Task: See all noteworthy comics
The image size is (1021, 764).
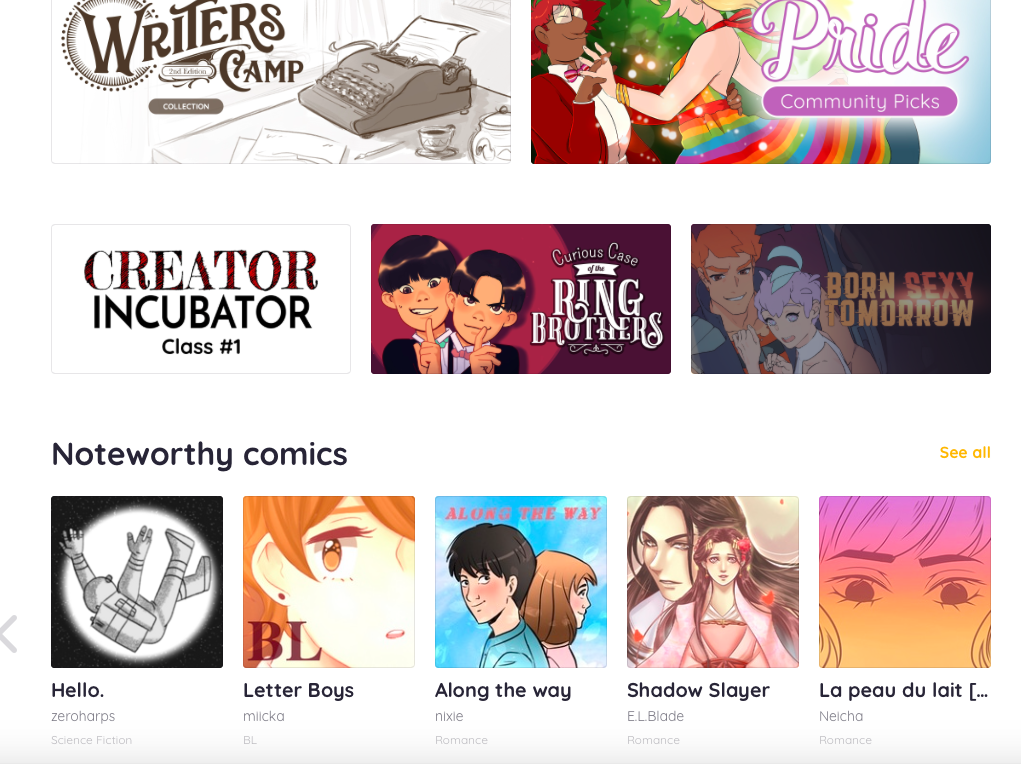Action: click(964, 453)
